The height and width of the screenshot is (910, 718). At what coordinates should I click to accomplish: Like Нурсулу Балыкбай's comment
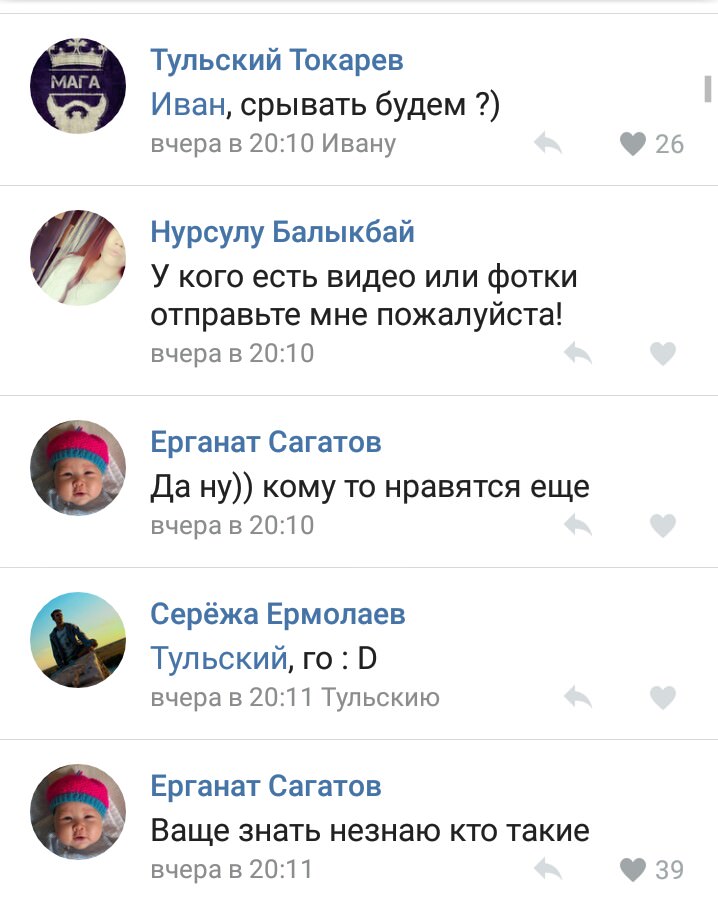(x=662, y=353)
